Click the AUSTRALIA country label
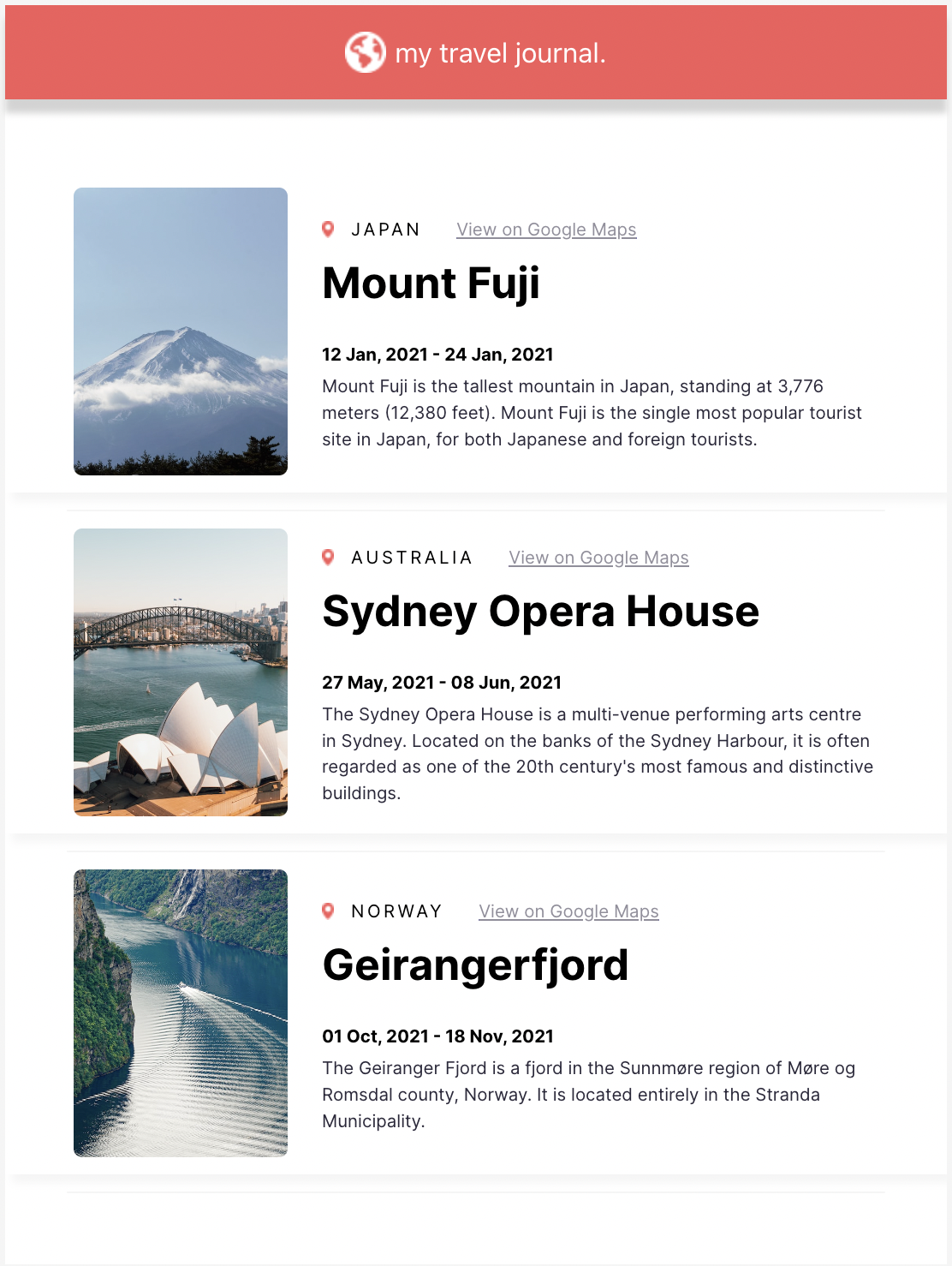Image resolution: width=952 pixels, height=1266 pixels. click(x=413, y=557)
